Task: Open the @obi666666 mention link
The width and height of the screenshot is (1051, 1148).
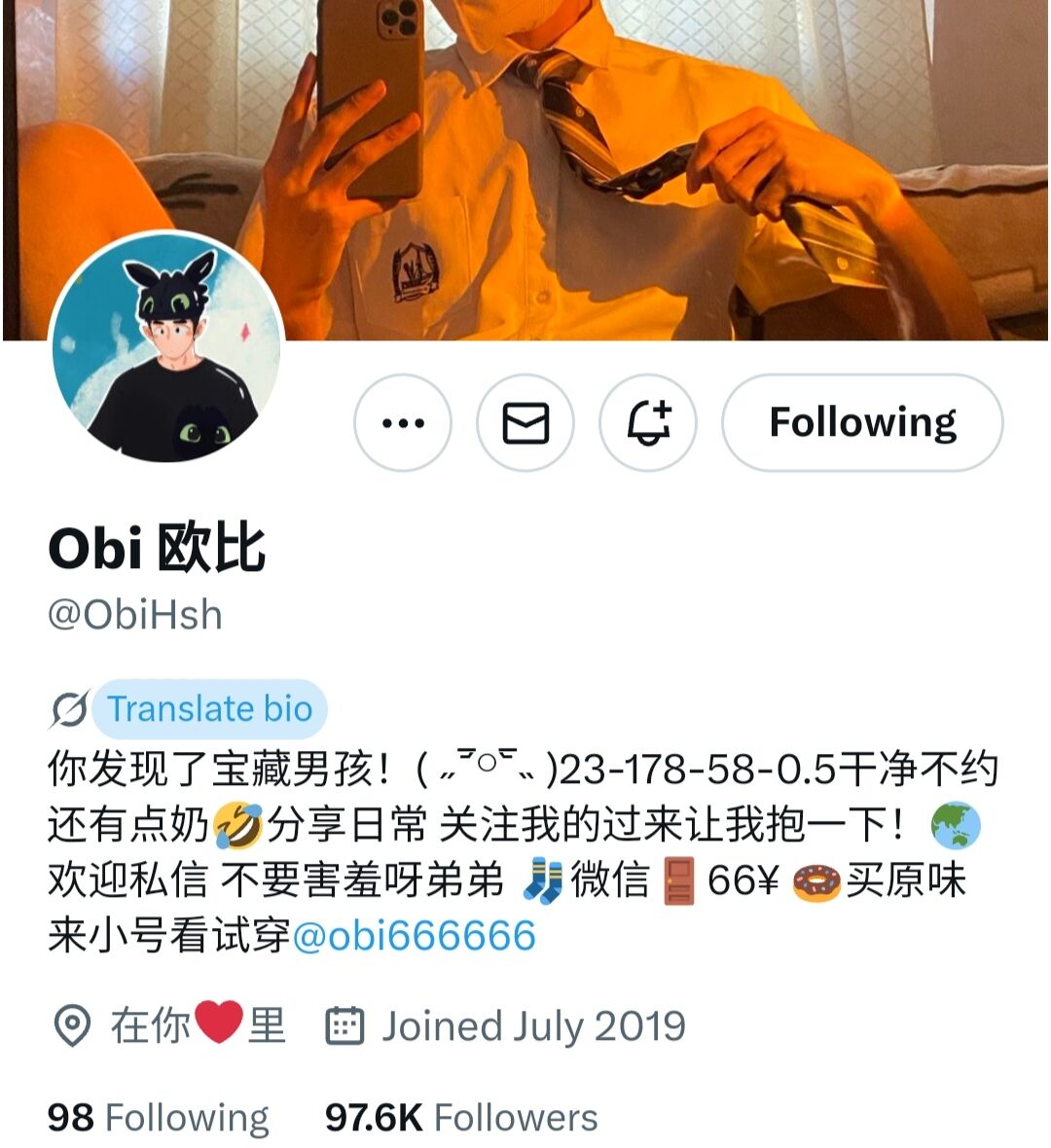Action: (415, 936)
